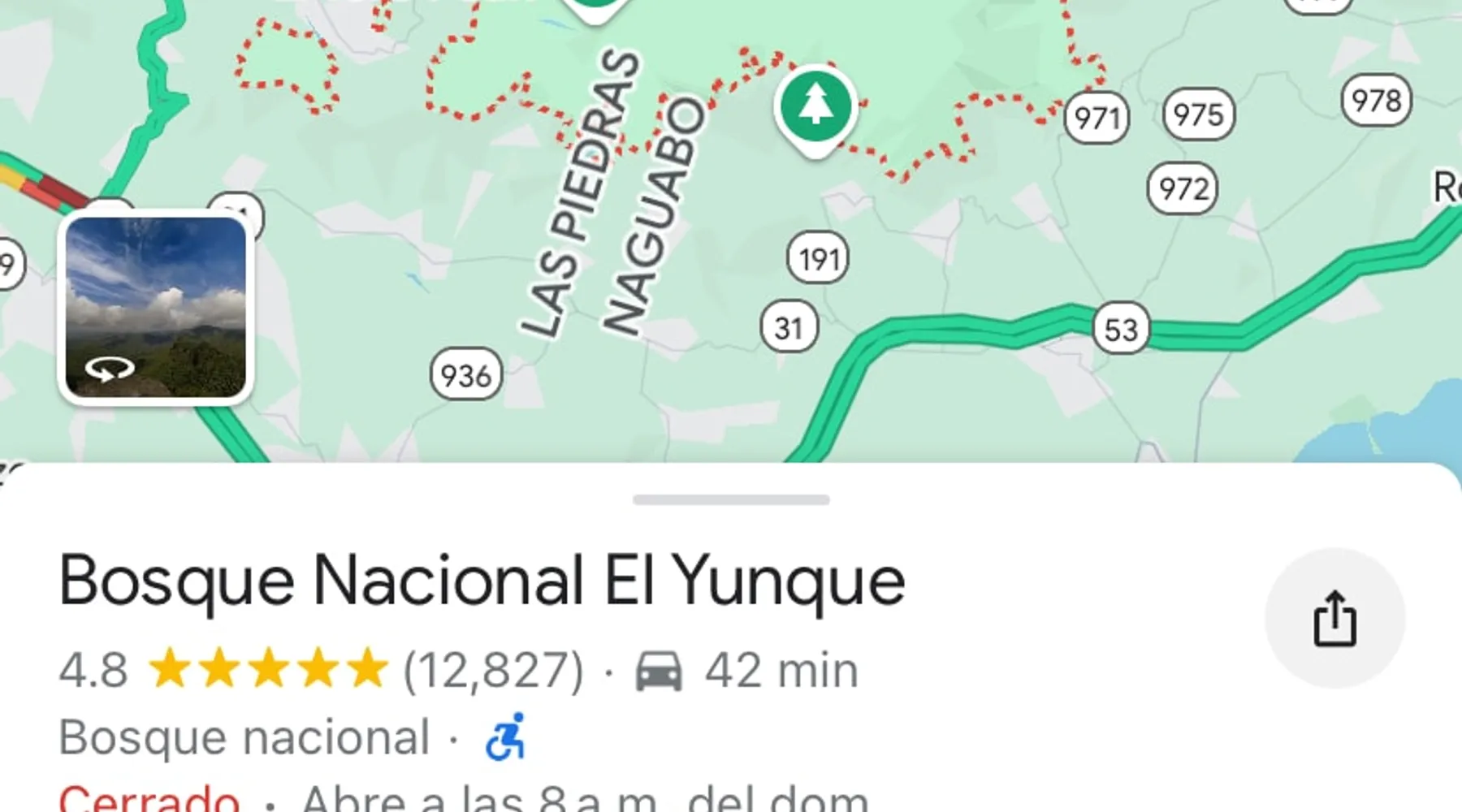Tap the bottom sheet drag handle
Viewport: 1462px width, 812px height.
pos(731,500)
